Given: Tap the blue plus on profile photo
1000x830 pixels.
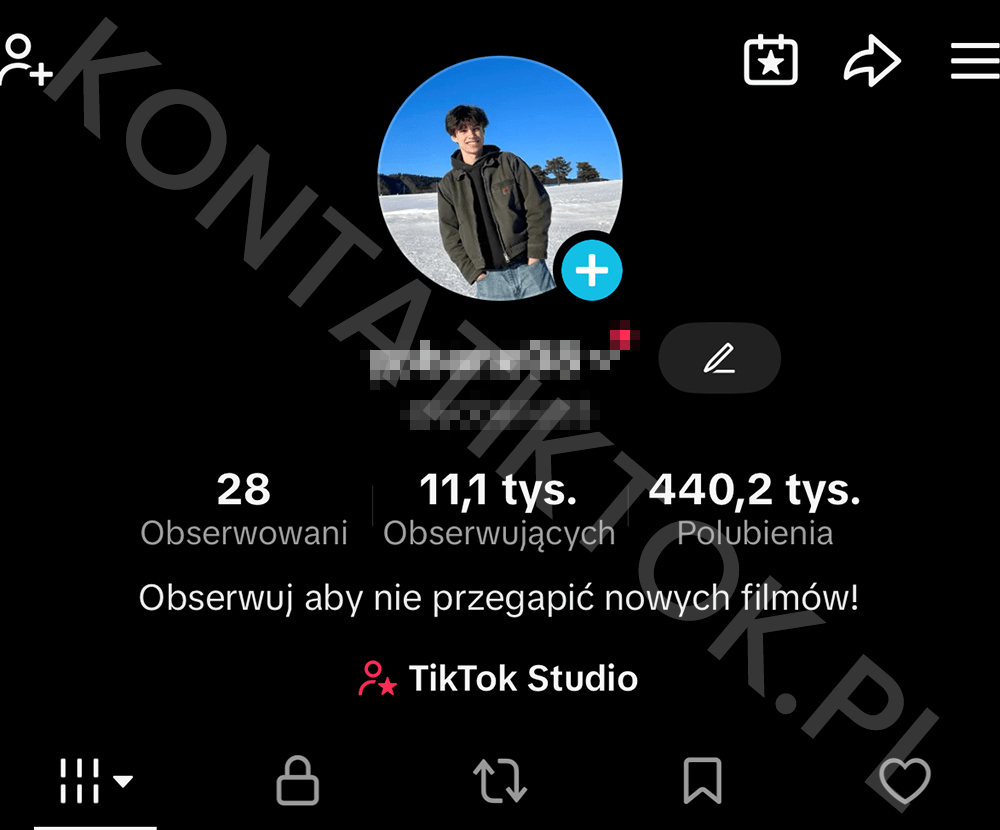Looking at the screenshot, I should coord(592,270).
